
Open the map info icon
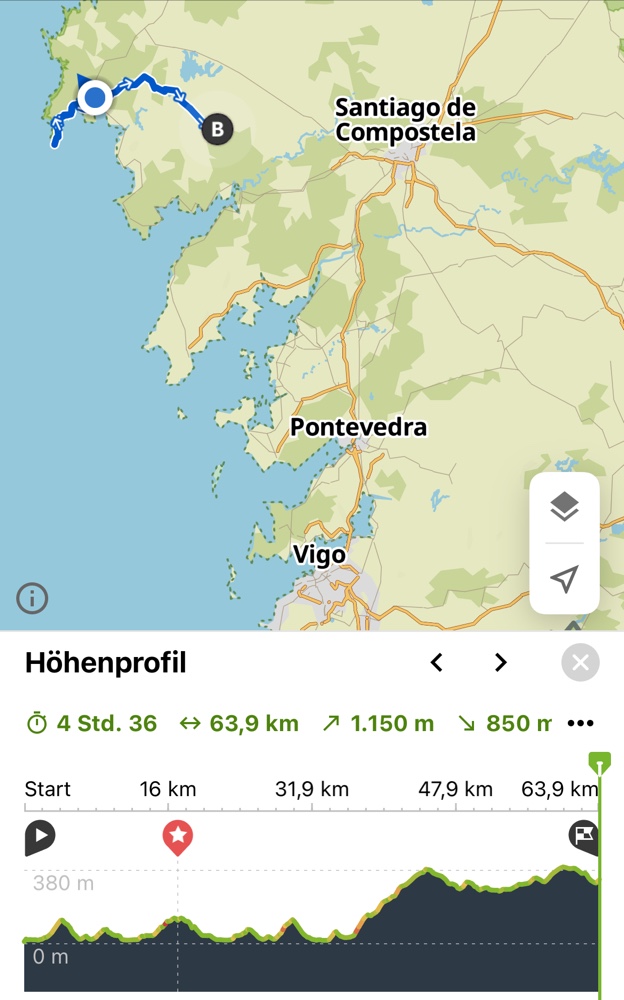click(x=32, y=598)
